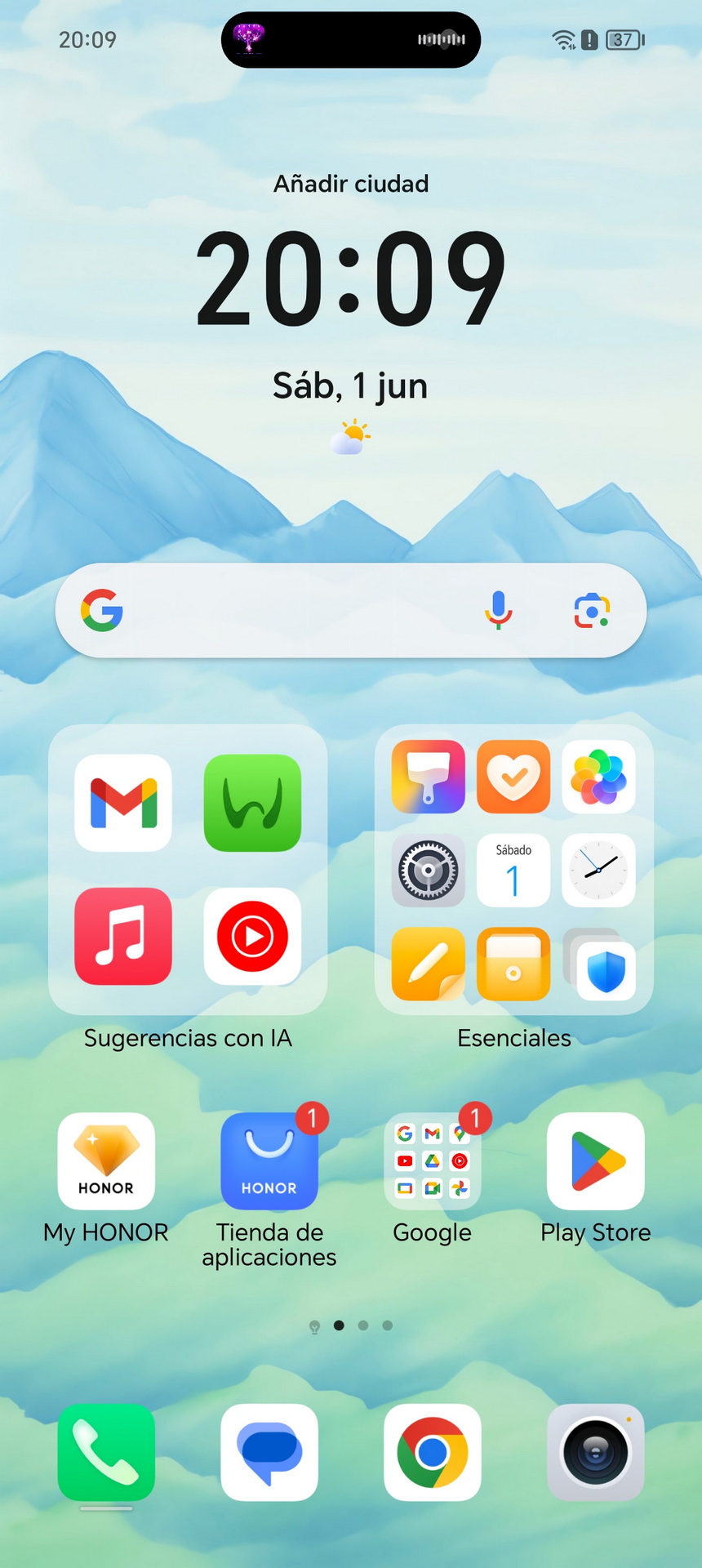The image size is (702, 1568).
Task: Open the Camera app
Action: [596, 1452]
